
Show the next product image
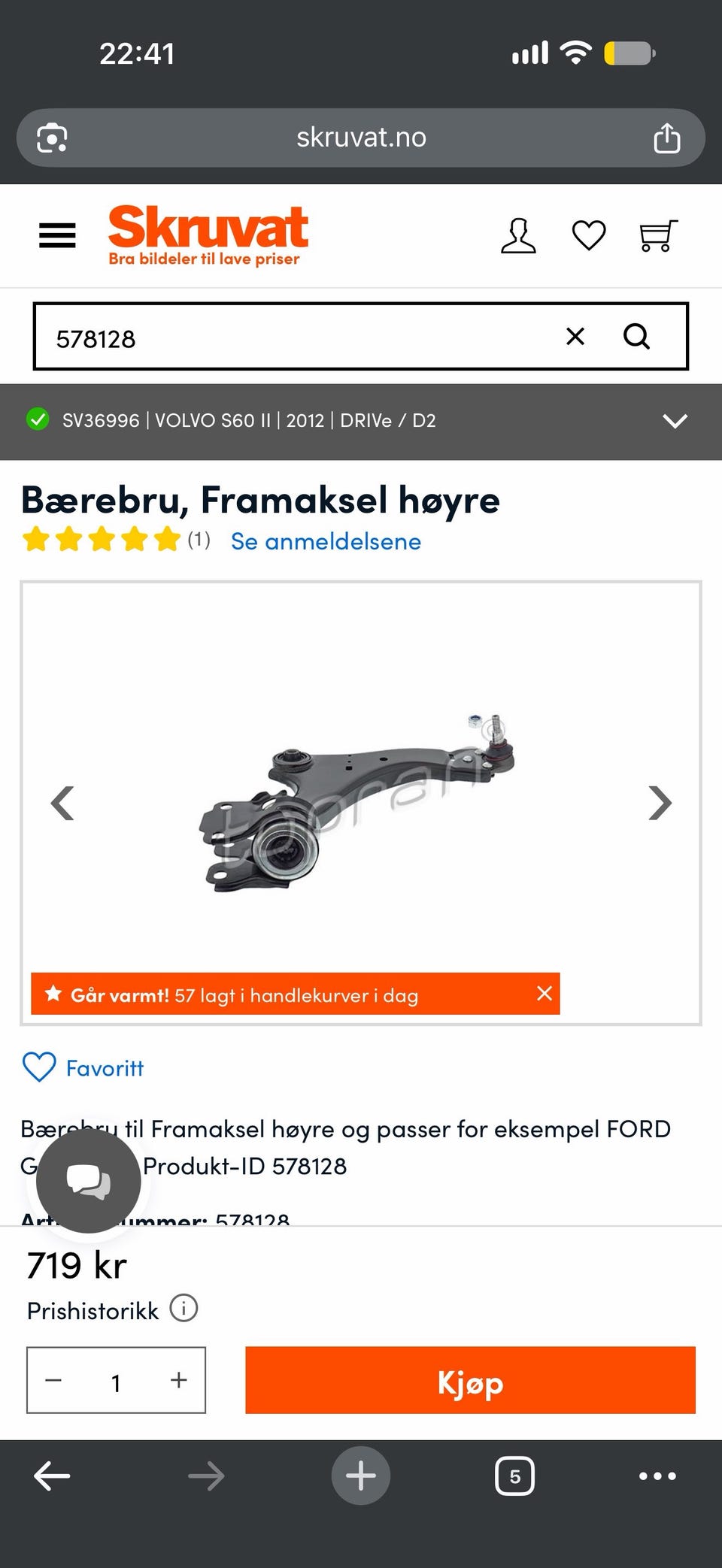coord(660,803)
